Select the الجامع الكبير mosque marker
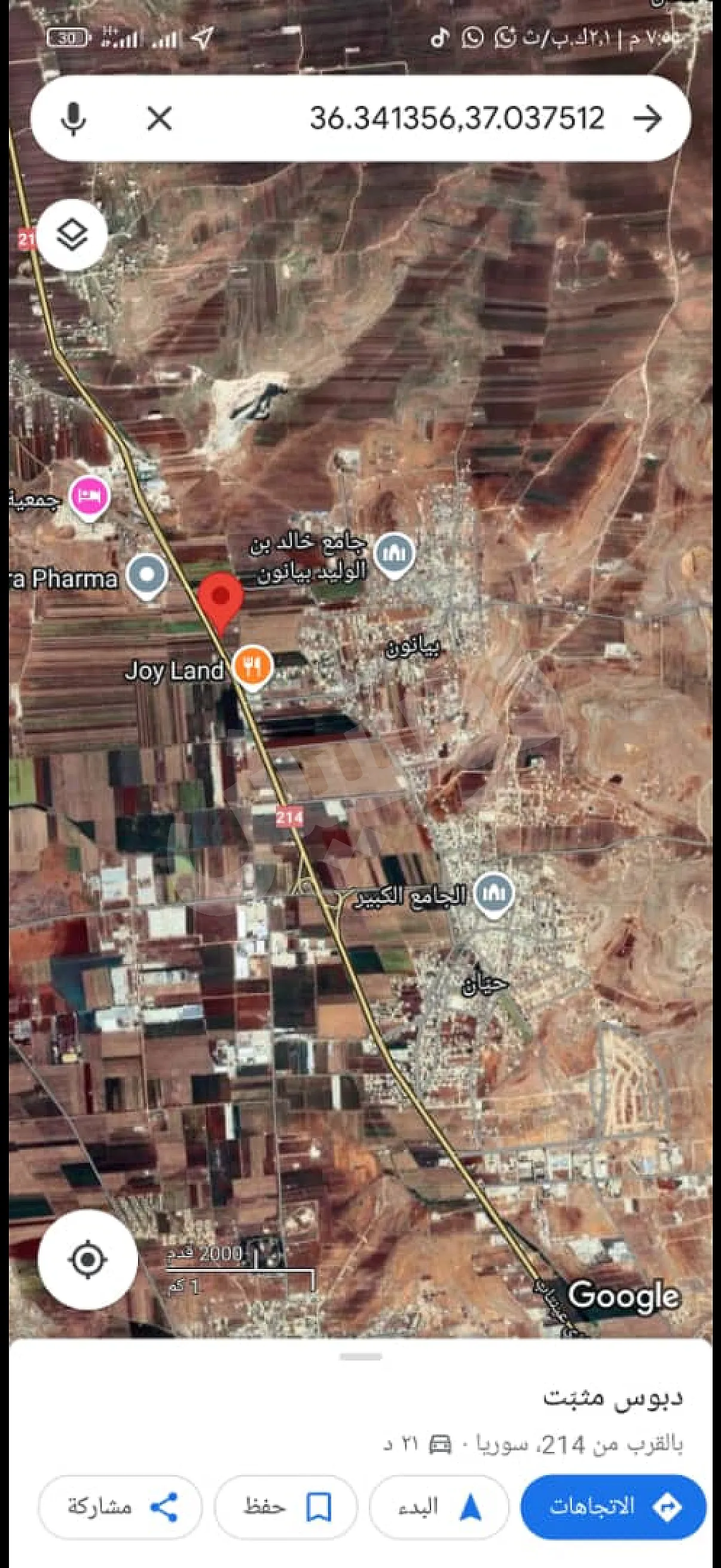Viewport: 721px width, 1568px height. pyautogui.click(x=493, y=893)
